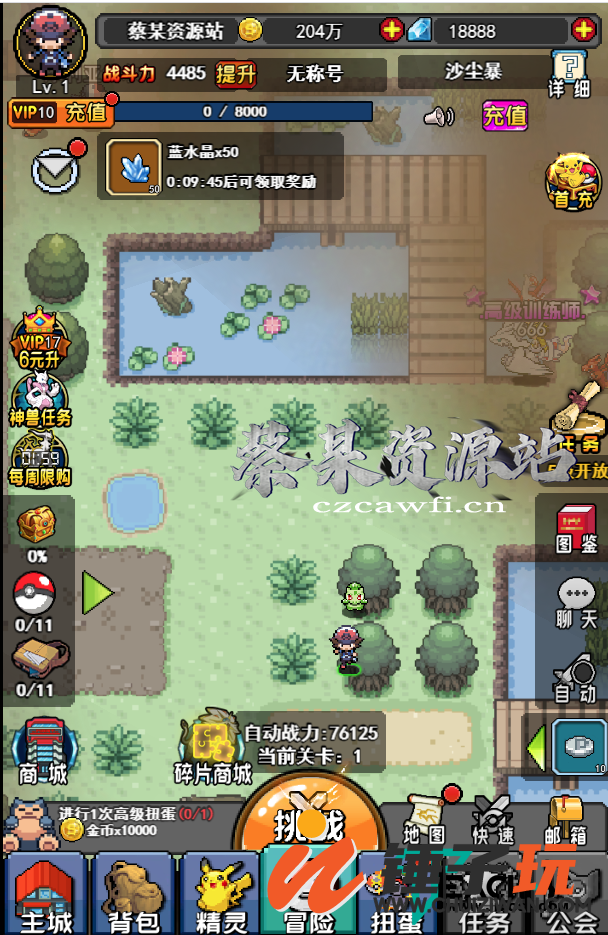Viewport: 608px width, 935px height.
Task: Open the 地图 map
Action: click(x=425, y=819)
